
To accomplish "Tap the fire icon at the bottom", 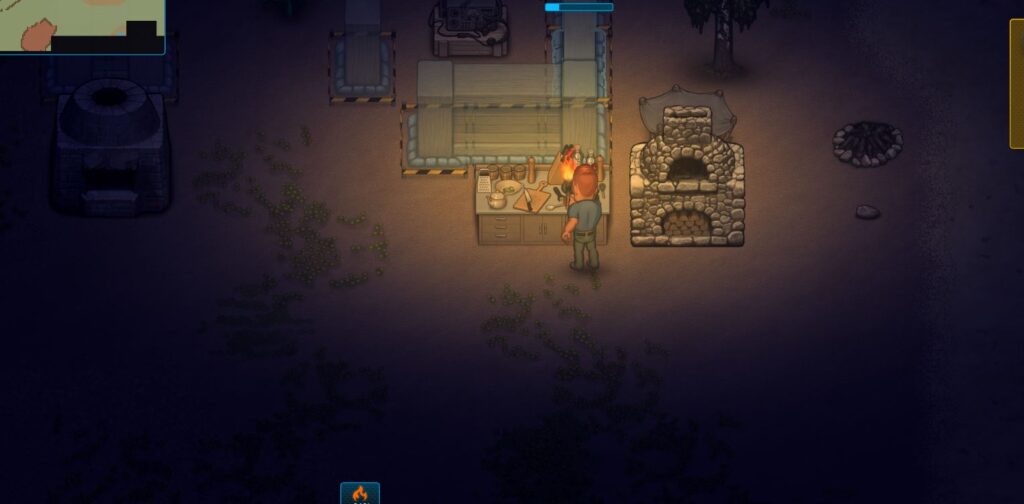I will (360, 494).
